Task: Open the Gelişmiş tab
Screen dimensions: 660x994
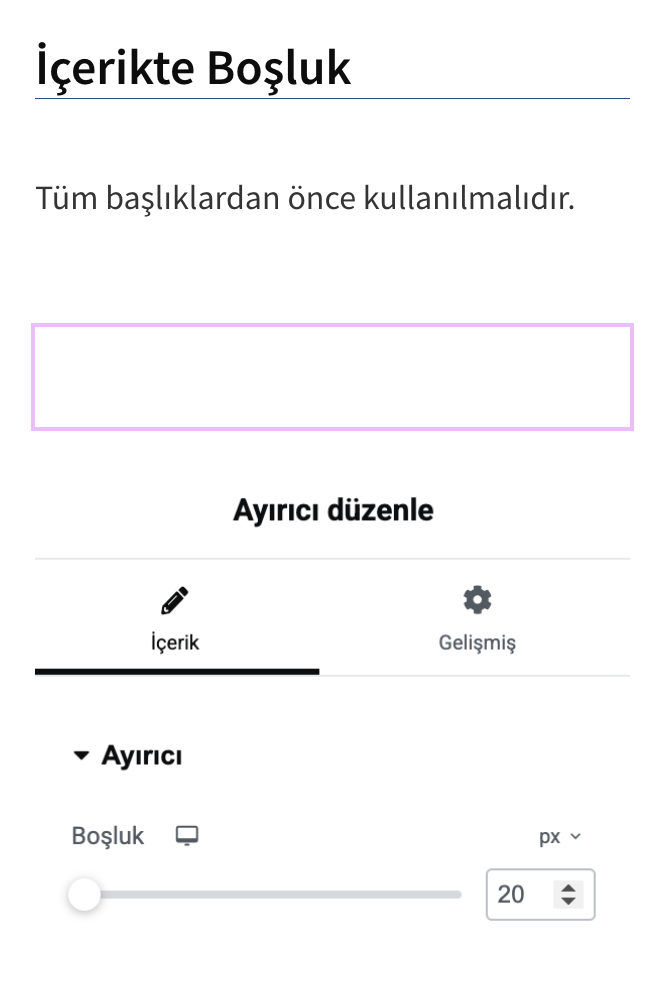Action: coord(476,620)
